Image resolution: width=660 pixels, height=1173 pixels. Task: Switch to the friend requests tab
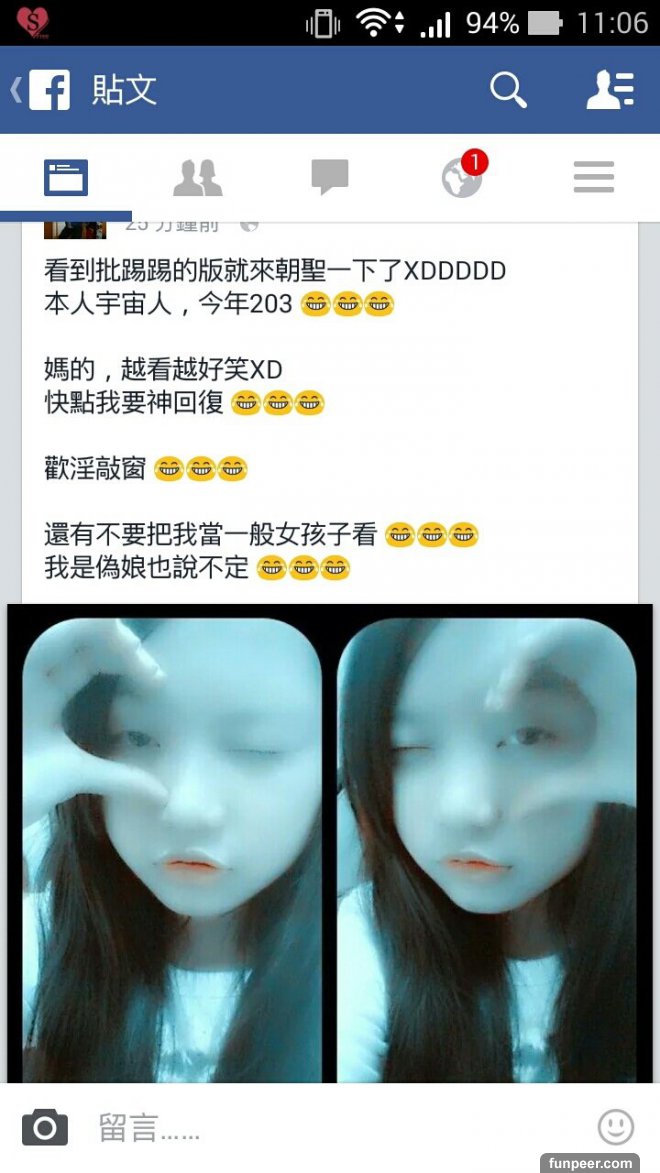pos(197,178)
